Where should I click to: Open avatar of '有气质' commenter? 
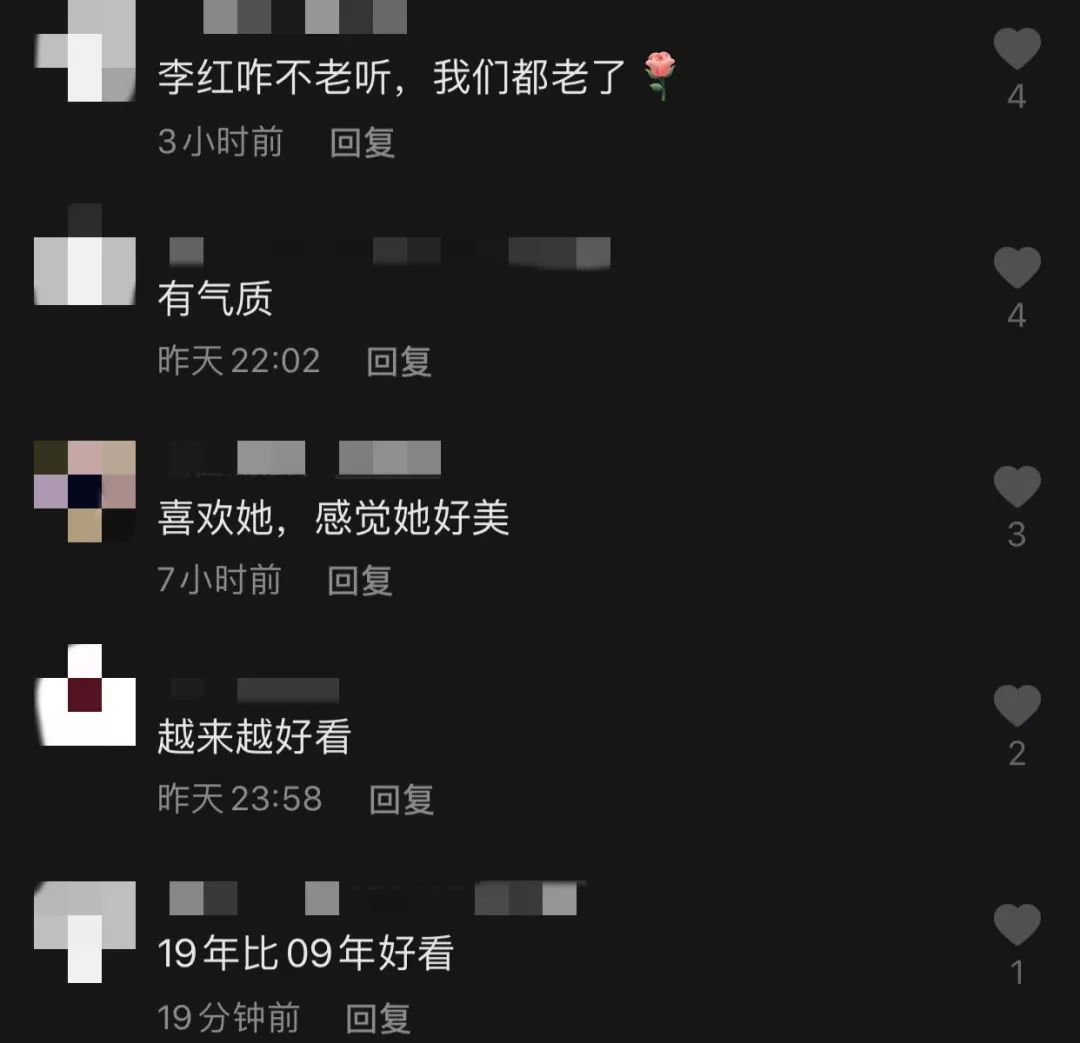pos(85,257)
